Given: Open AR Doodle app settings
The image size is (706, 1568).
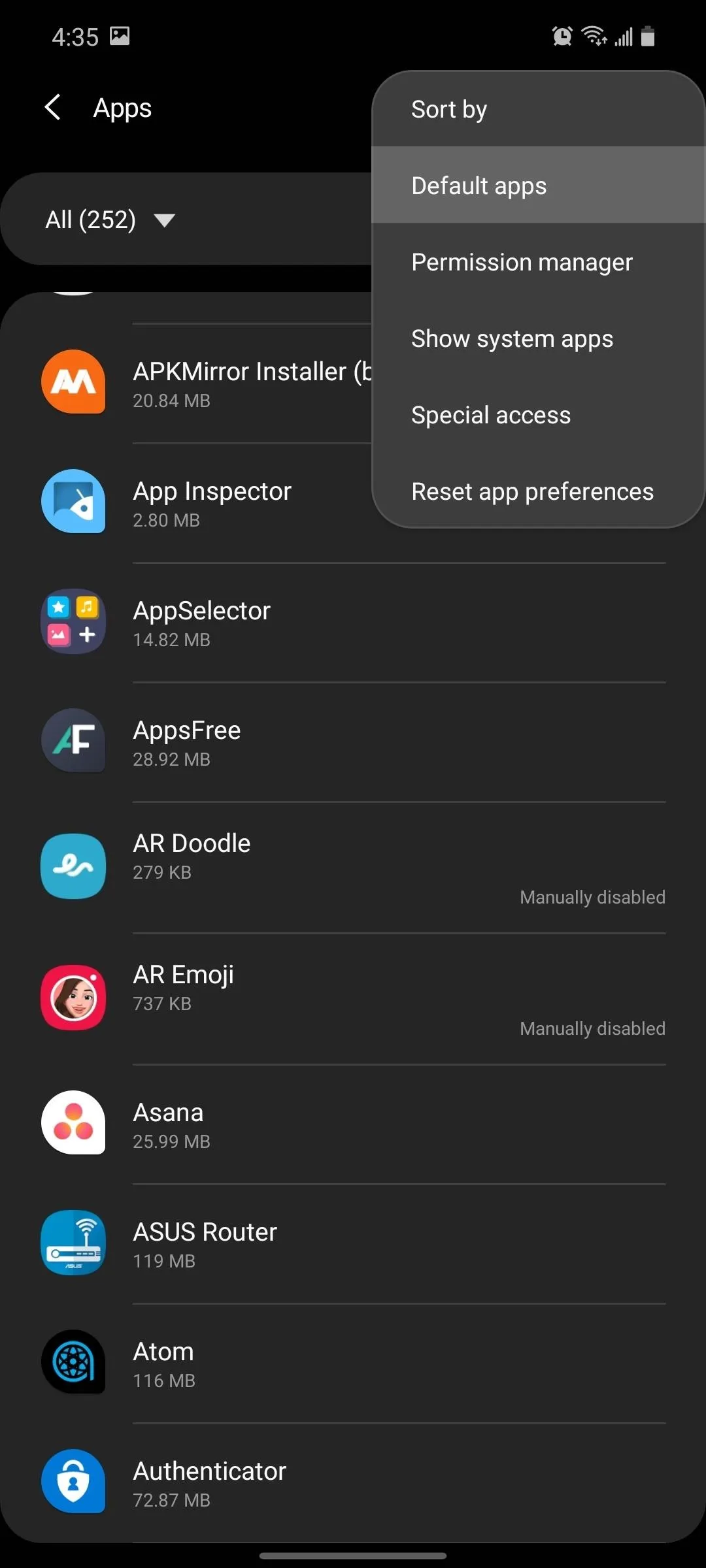Looking at the screenshot, I should (x=353, y=868).
